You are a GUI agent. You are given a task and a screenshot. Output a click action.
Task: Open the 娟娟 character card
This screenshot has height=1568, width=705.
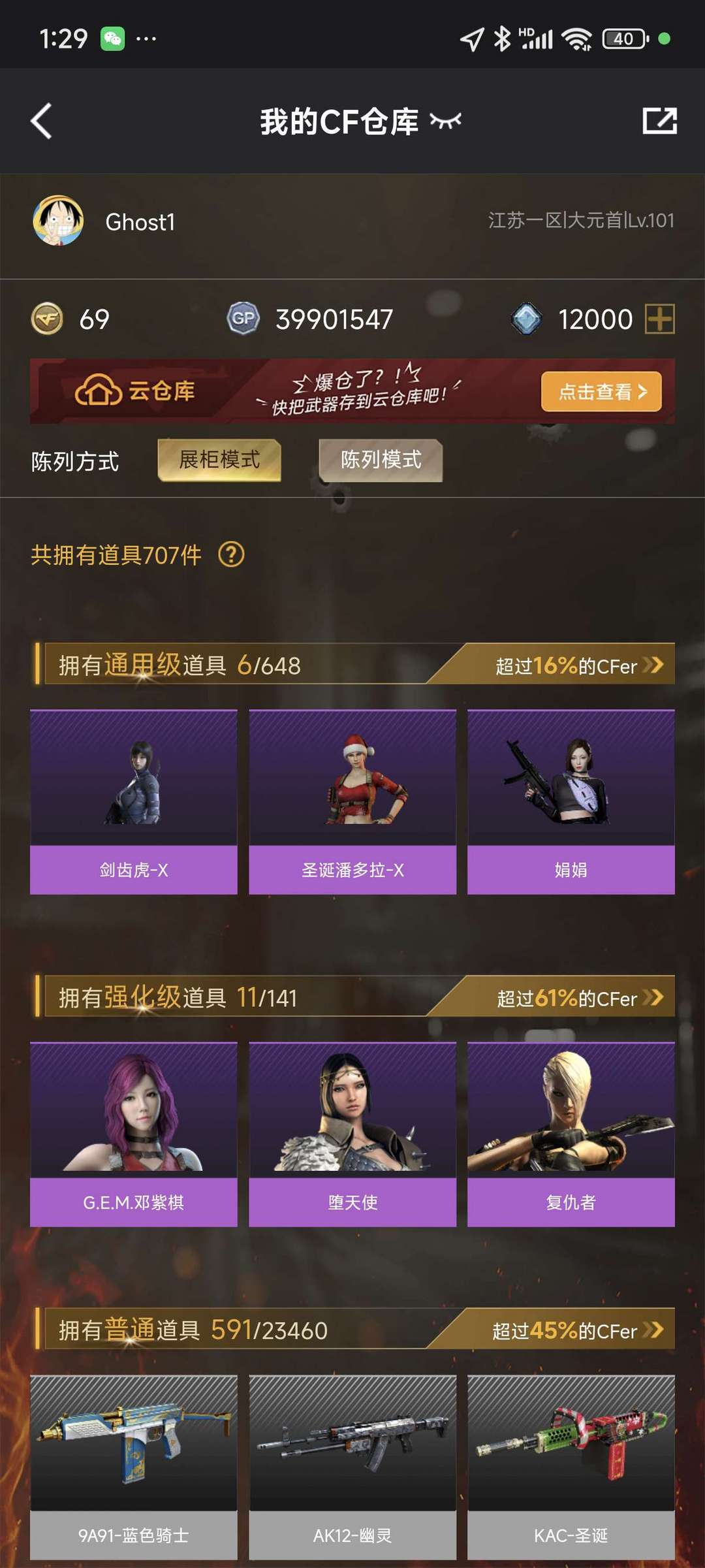[571, 802]
